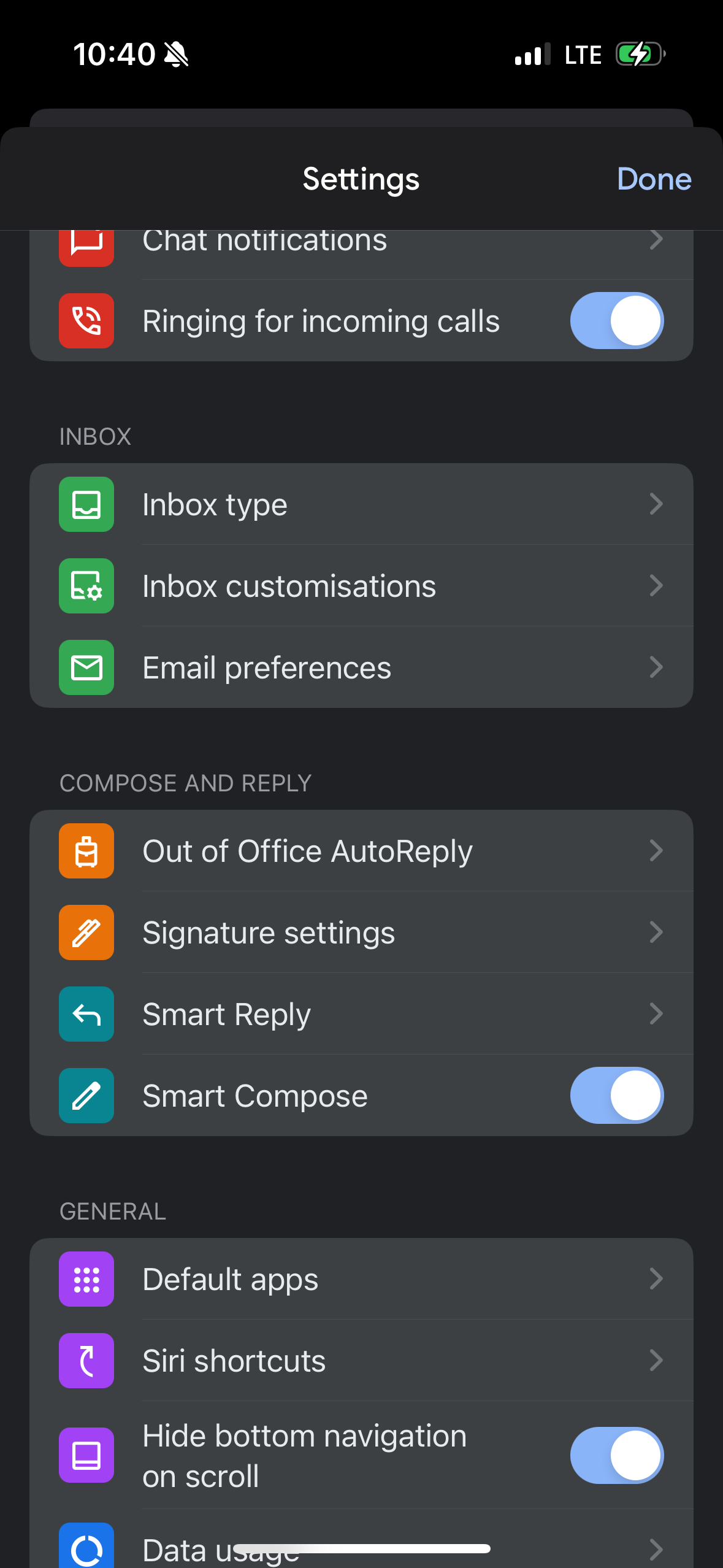Open Email preferences

pyautogui.click(x=361, y=667)
